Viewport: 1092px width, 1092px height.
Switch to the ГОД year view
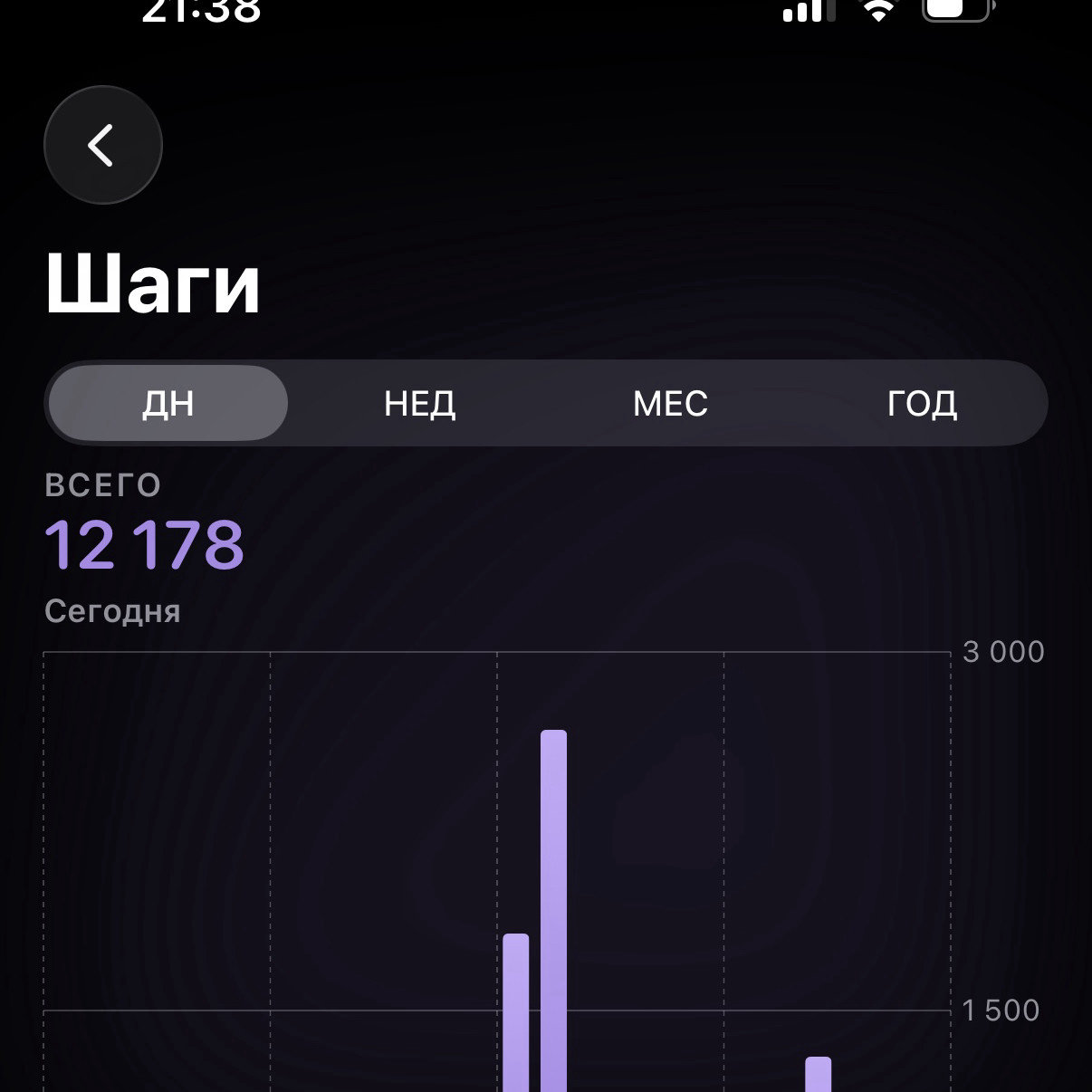click(922, 403)
